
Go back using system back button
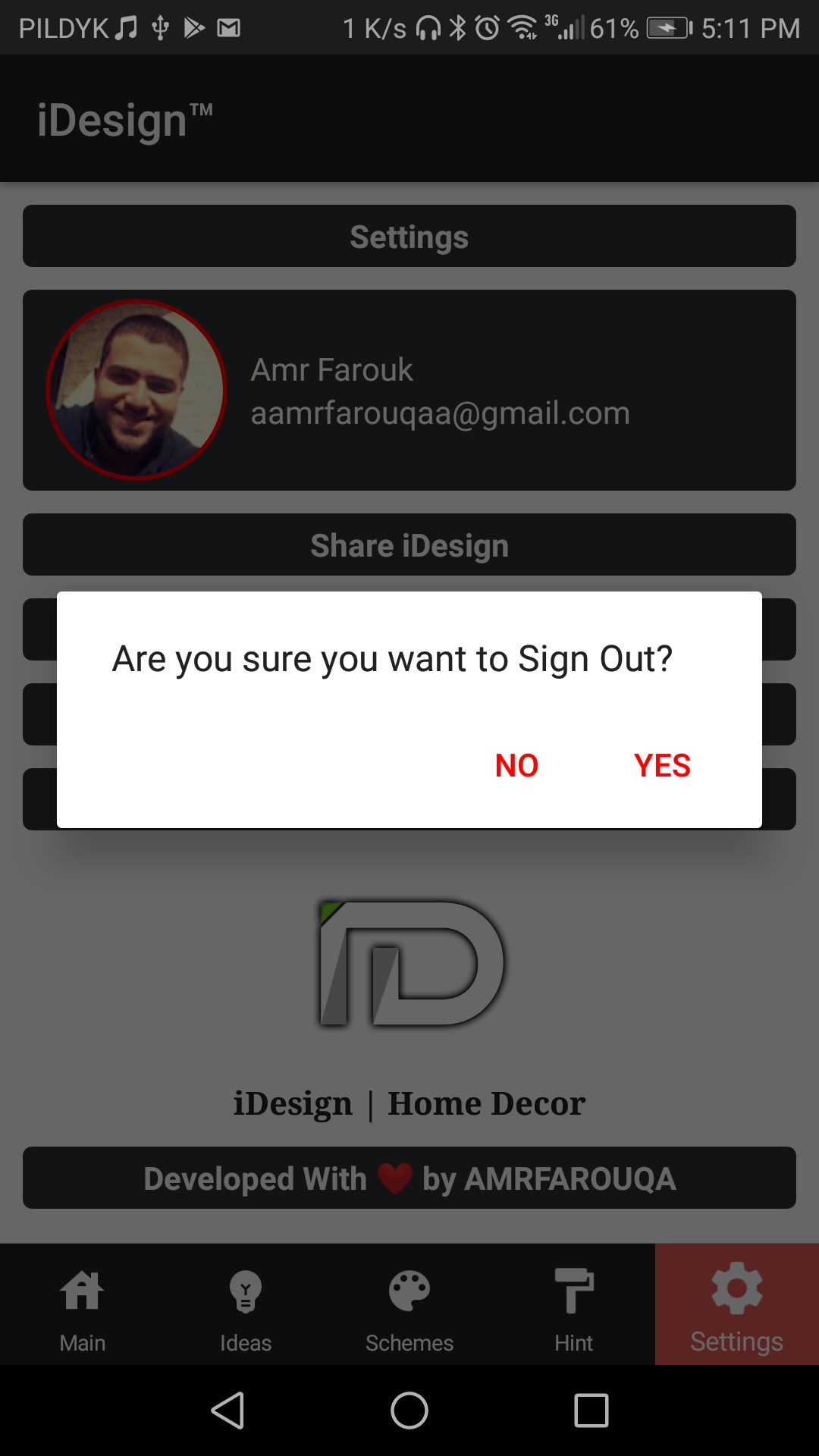(227, 1410)
